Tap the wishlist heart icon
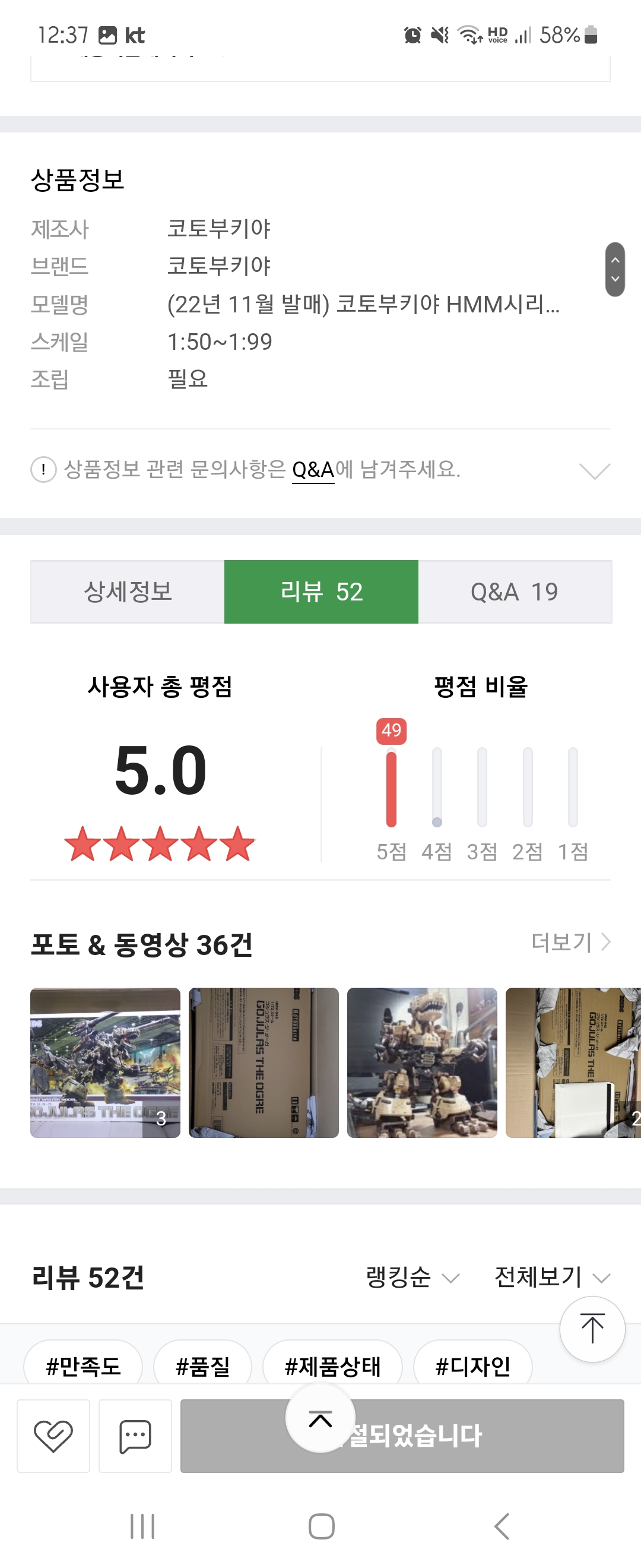641x1568 pixels. coord(53,1437)
